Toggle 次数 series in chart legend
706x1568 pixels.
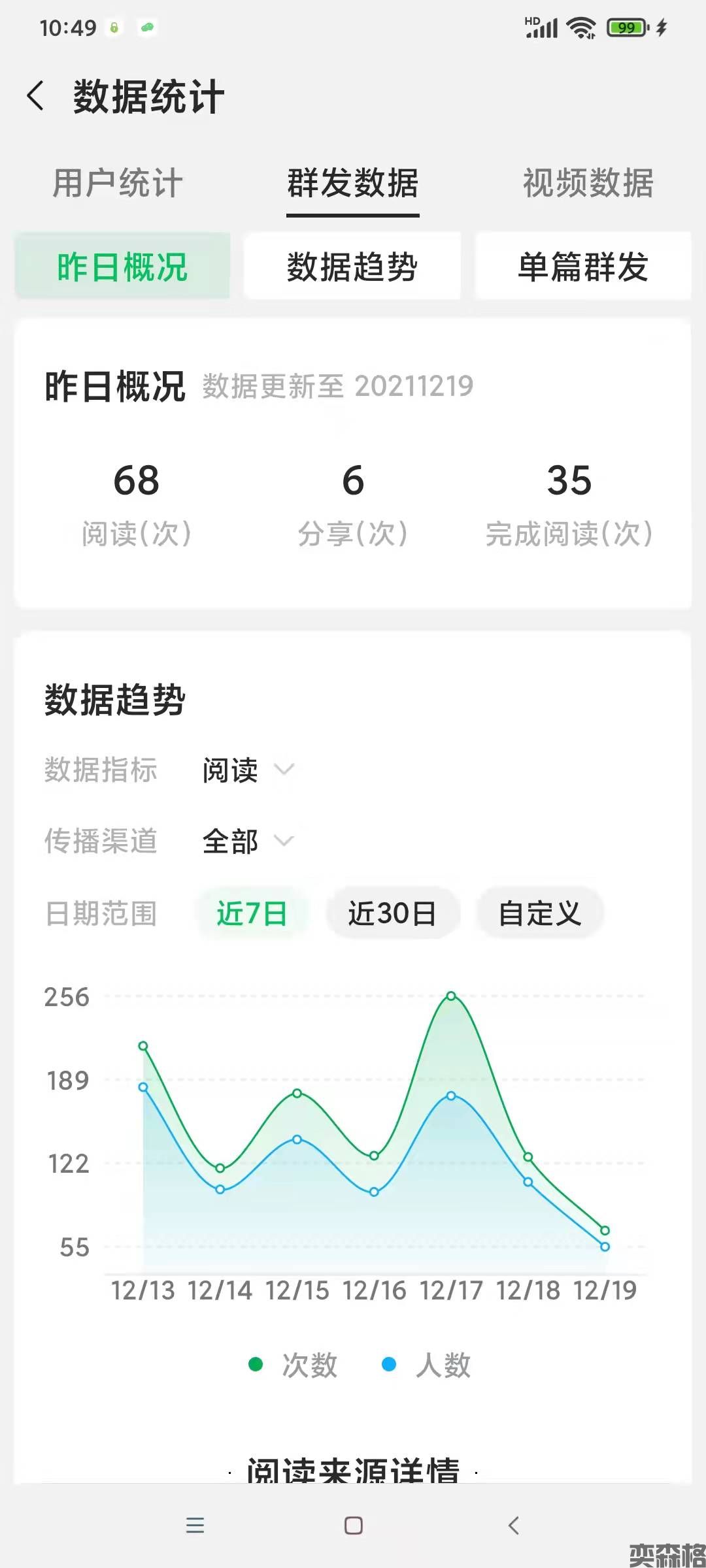(x=293, y=1365)
